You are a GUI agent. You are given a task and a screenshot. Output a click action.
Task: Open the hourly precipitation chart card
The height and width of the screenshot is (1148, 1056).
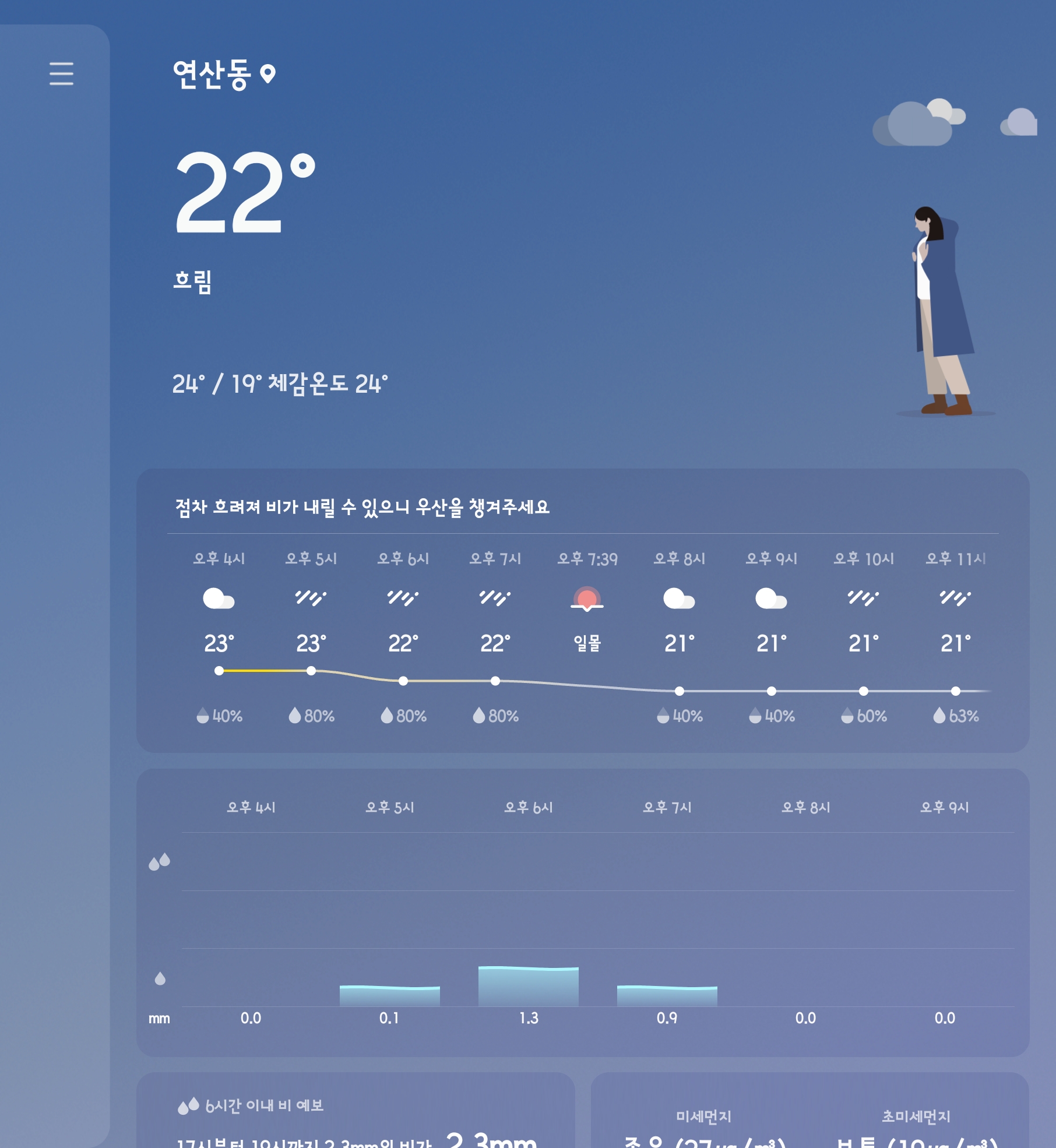coord(583,913)
